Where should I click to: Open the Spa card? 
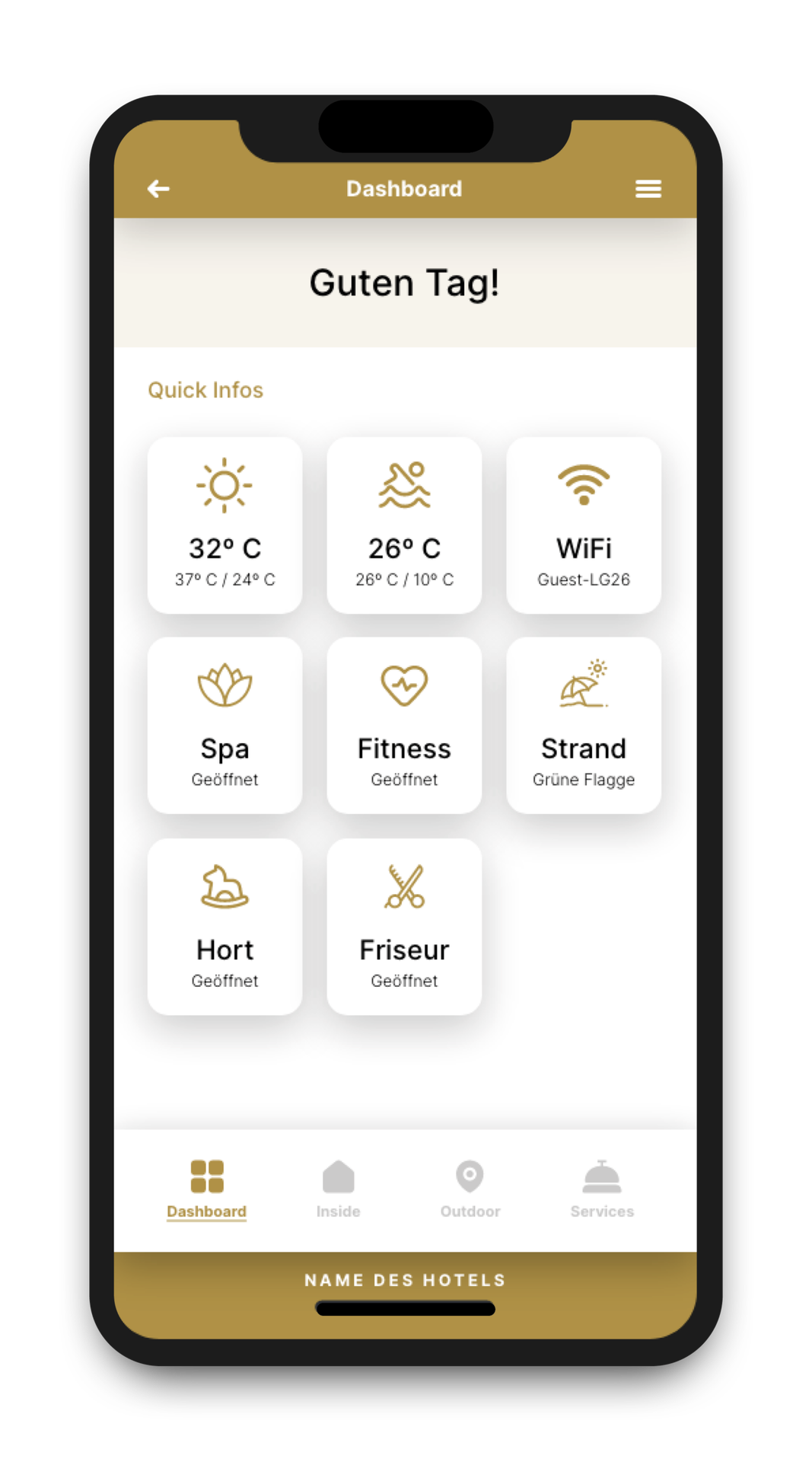click(224, 725)
